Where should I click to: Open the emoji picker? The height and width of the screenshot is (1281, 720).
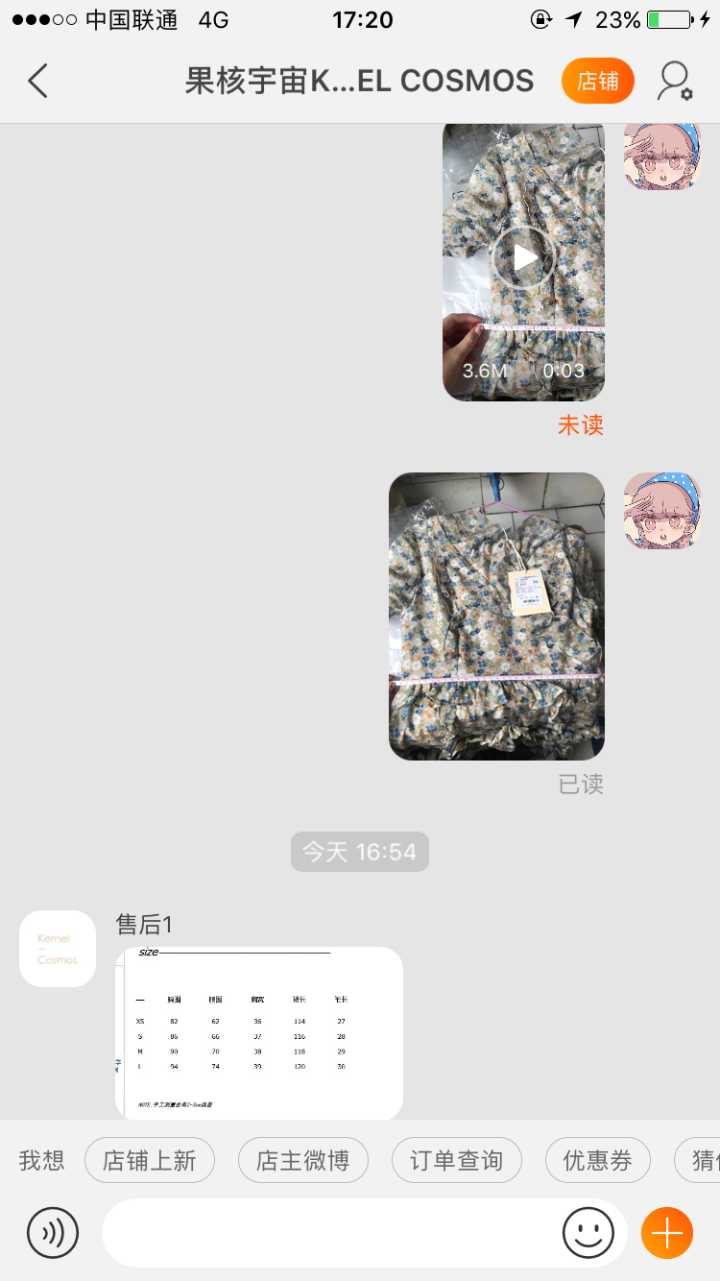click(x=588, y=1233)
